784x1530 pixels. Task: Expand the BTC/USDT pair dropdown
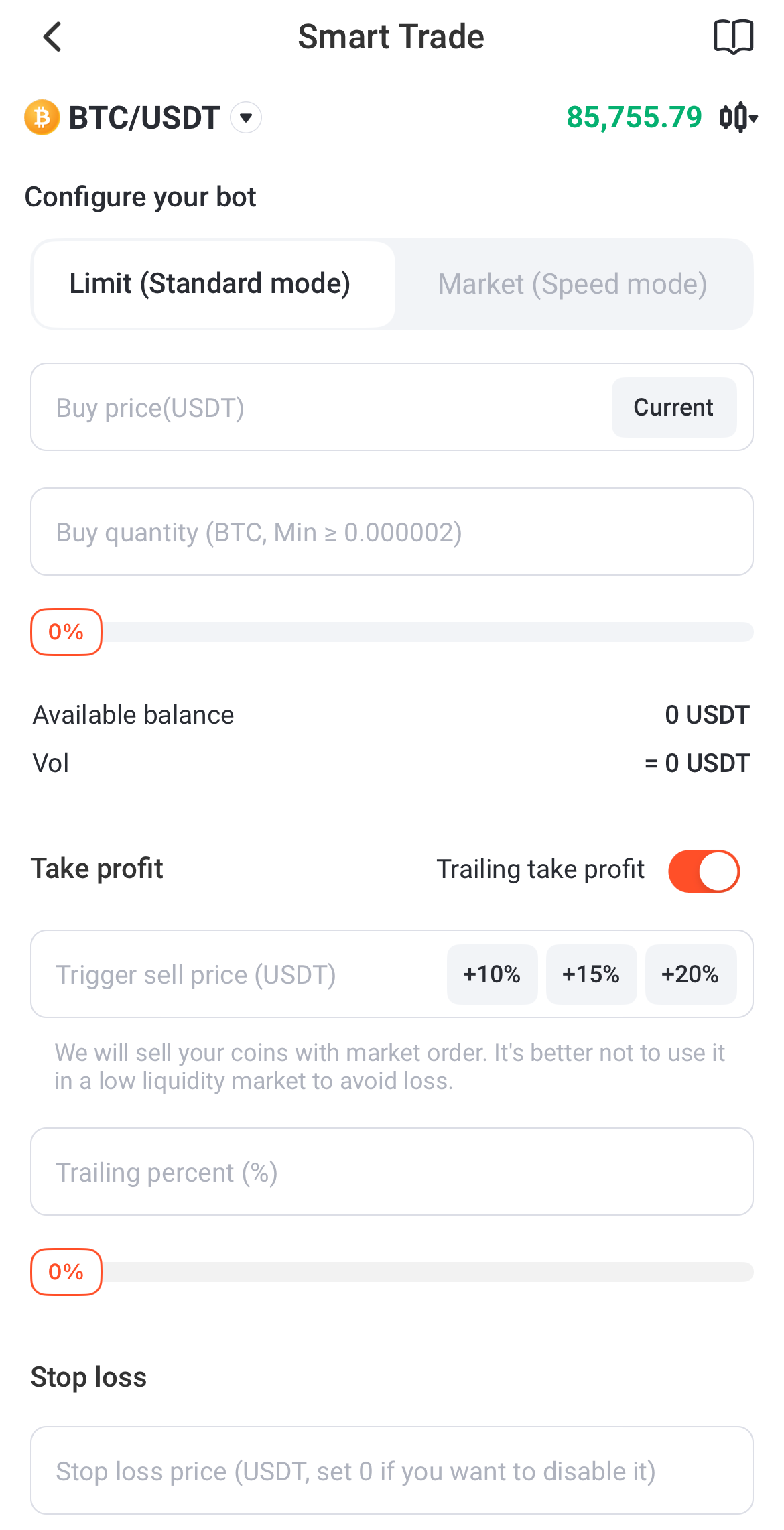[x=246, y=118]
